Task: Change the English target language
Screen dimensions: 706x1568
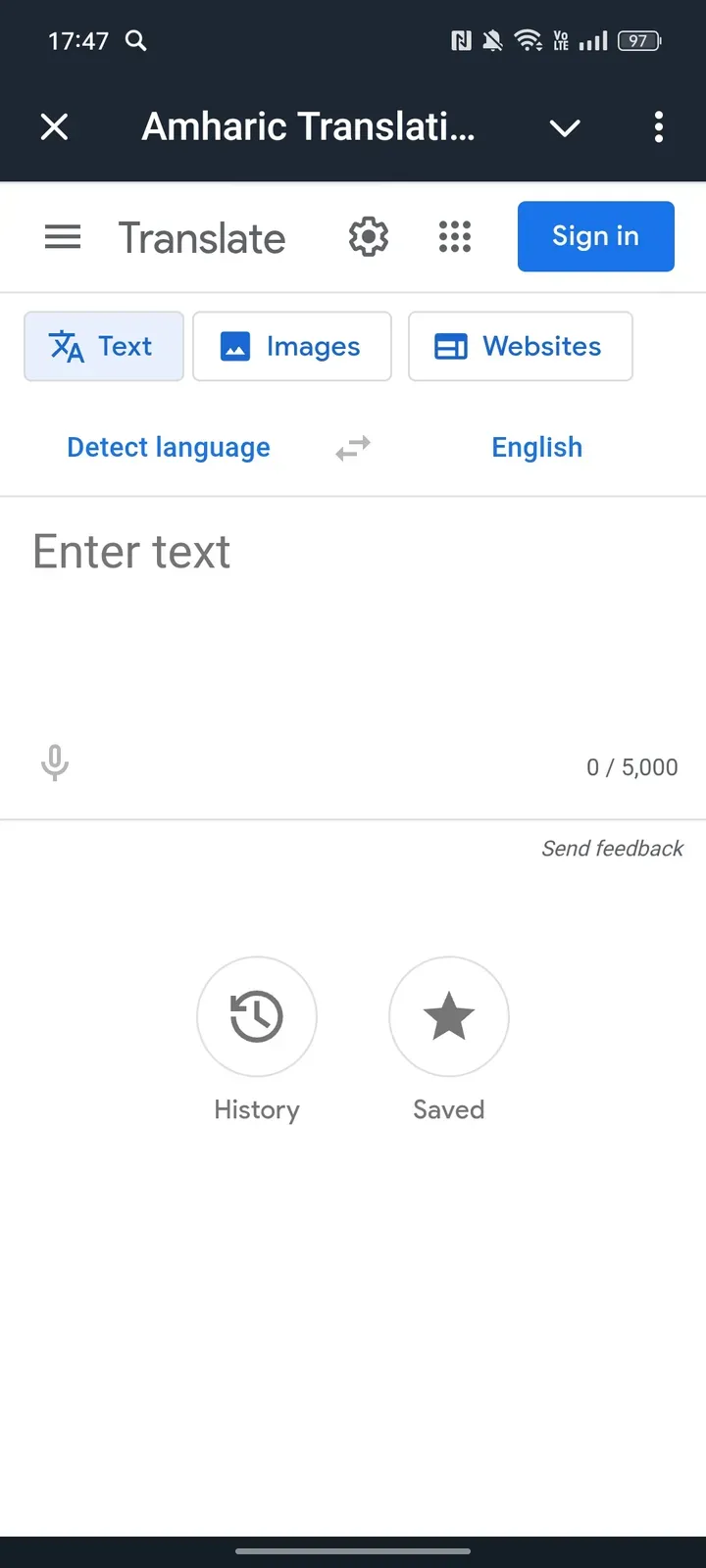Action: (x=536, y=448)
